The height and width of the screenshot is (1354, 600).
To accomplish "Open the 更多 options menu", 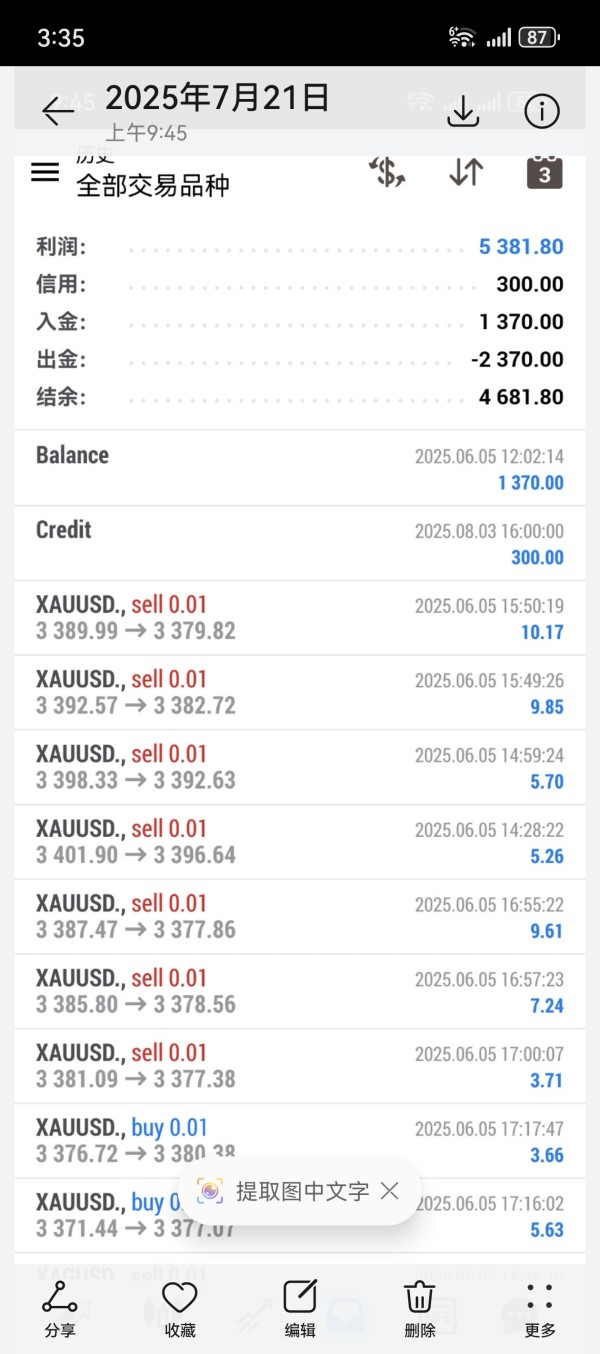I will [539, 1308].
